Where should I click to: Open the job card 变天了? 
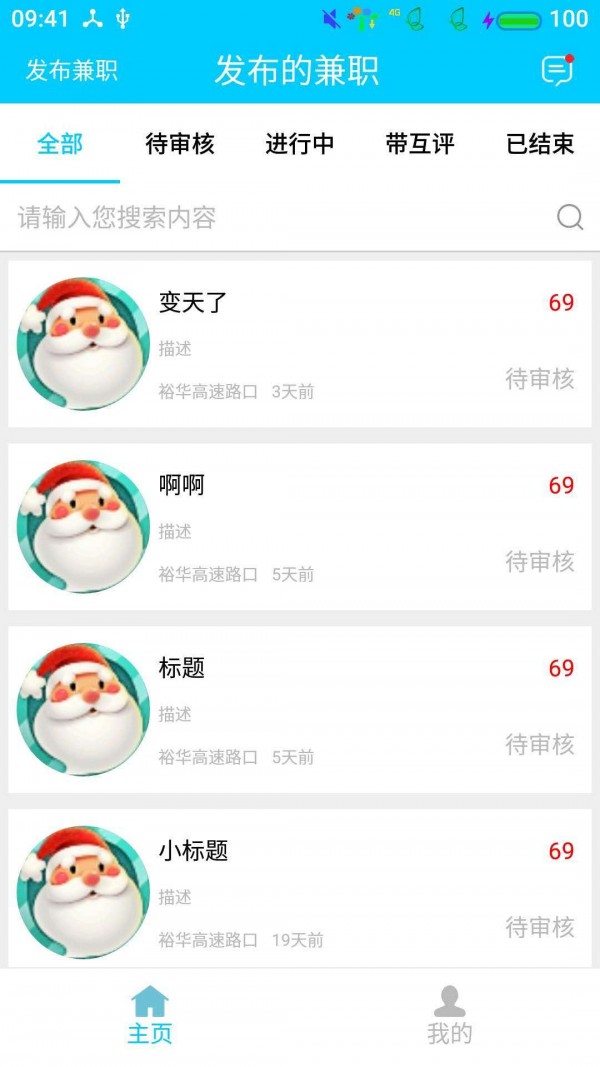300,344
